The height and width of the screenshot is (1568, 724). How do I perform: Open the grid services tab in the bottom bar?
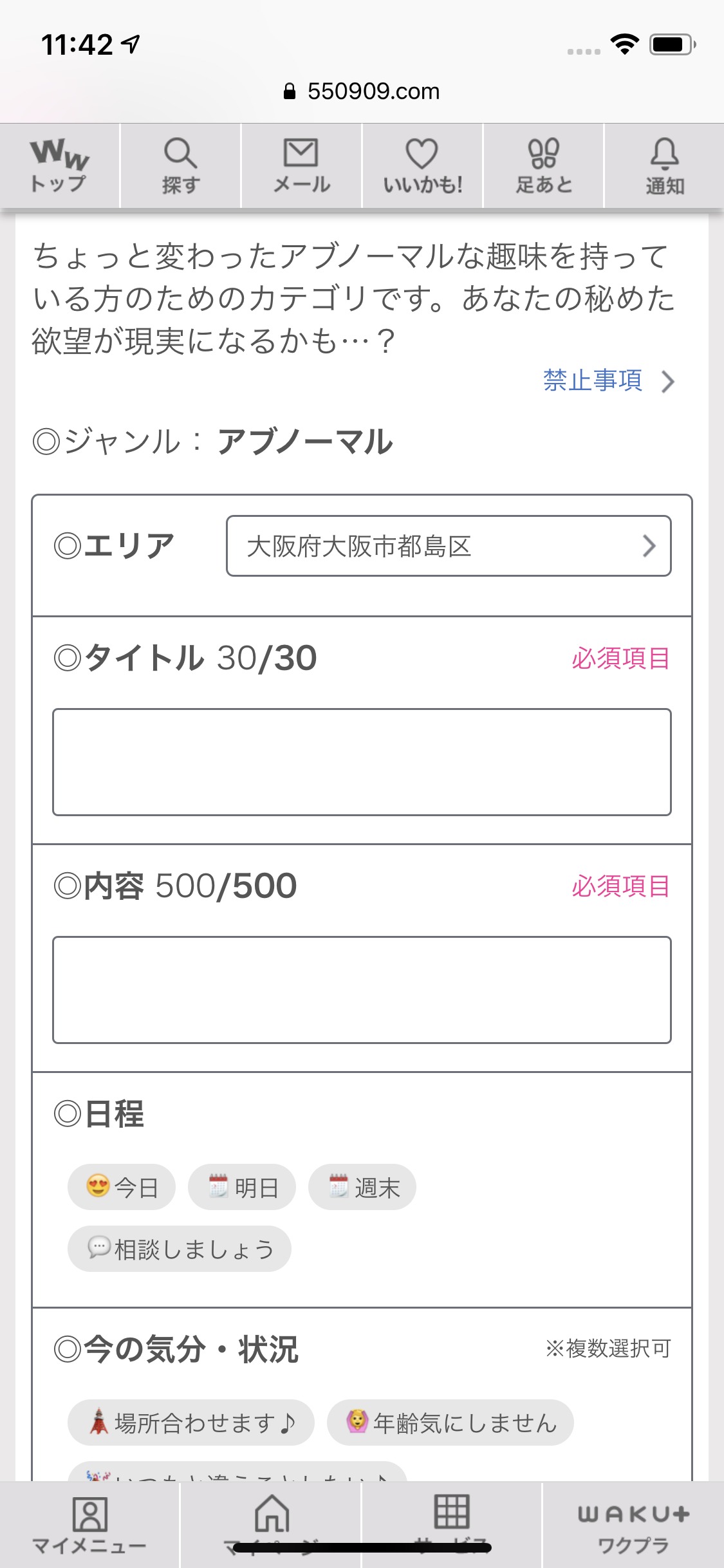click(x=452, y=1525)
